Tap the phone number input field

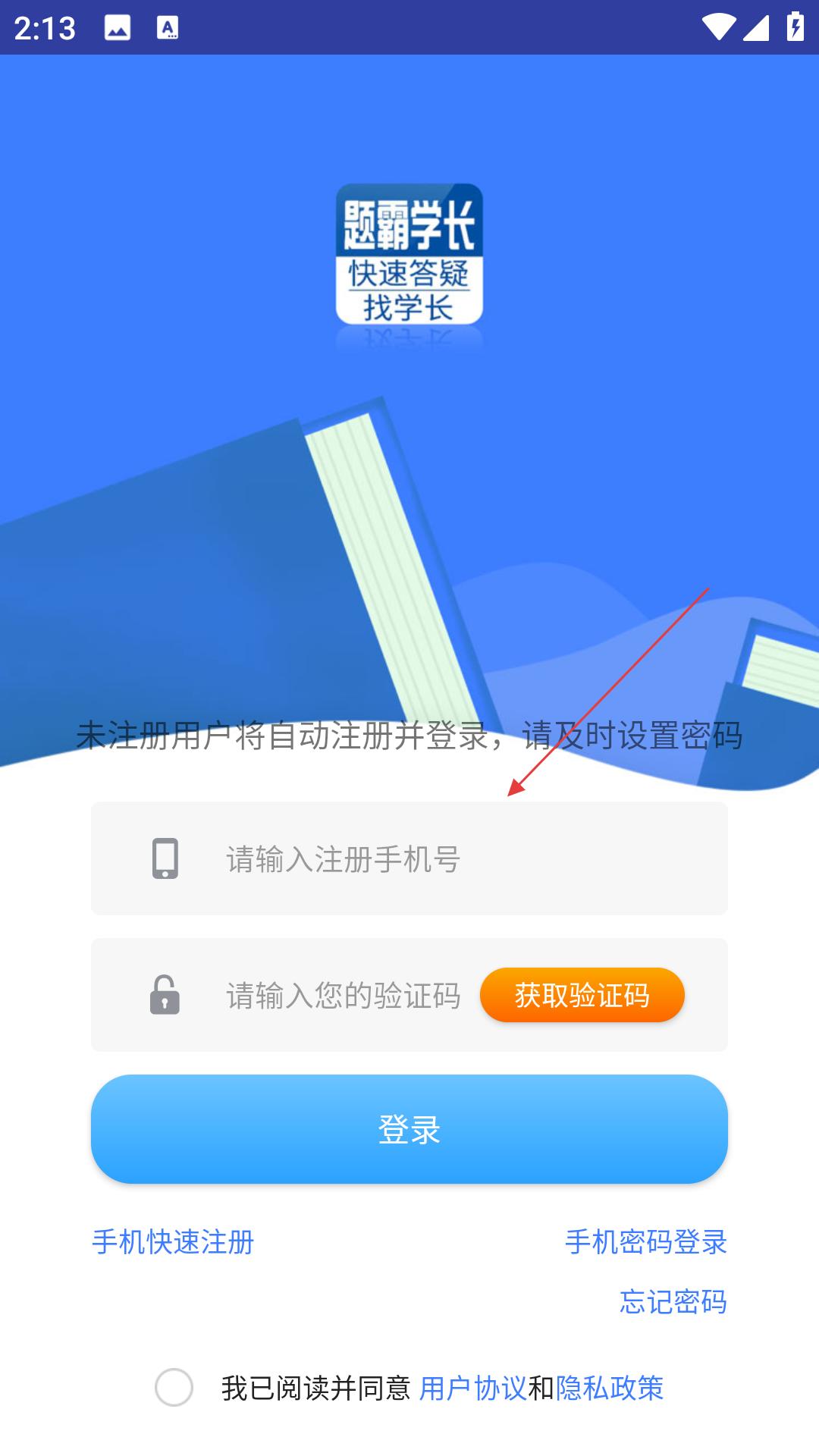[x=409, y=858]
